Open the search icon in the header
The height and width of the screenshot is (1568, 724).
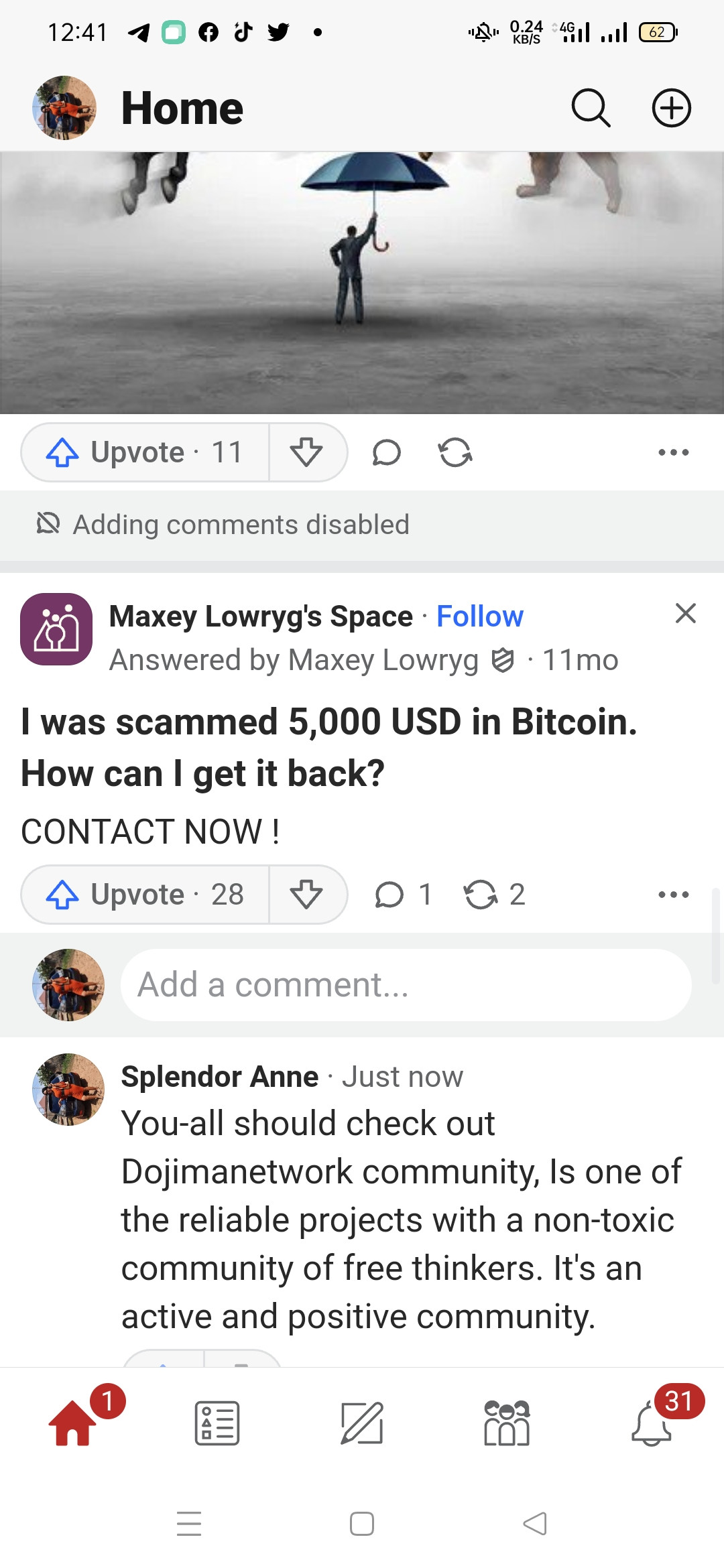591,108
